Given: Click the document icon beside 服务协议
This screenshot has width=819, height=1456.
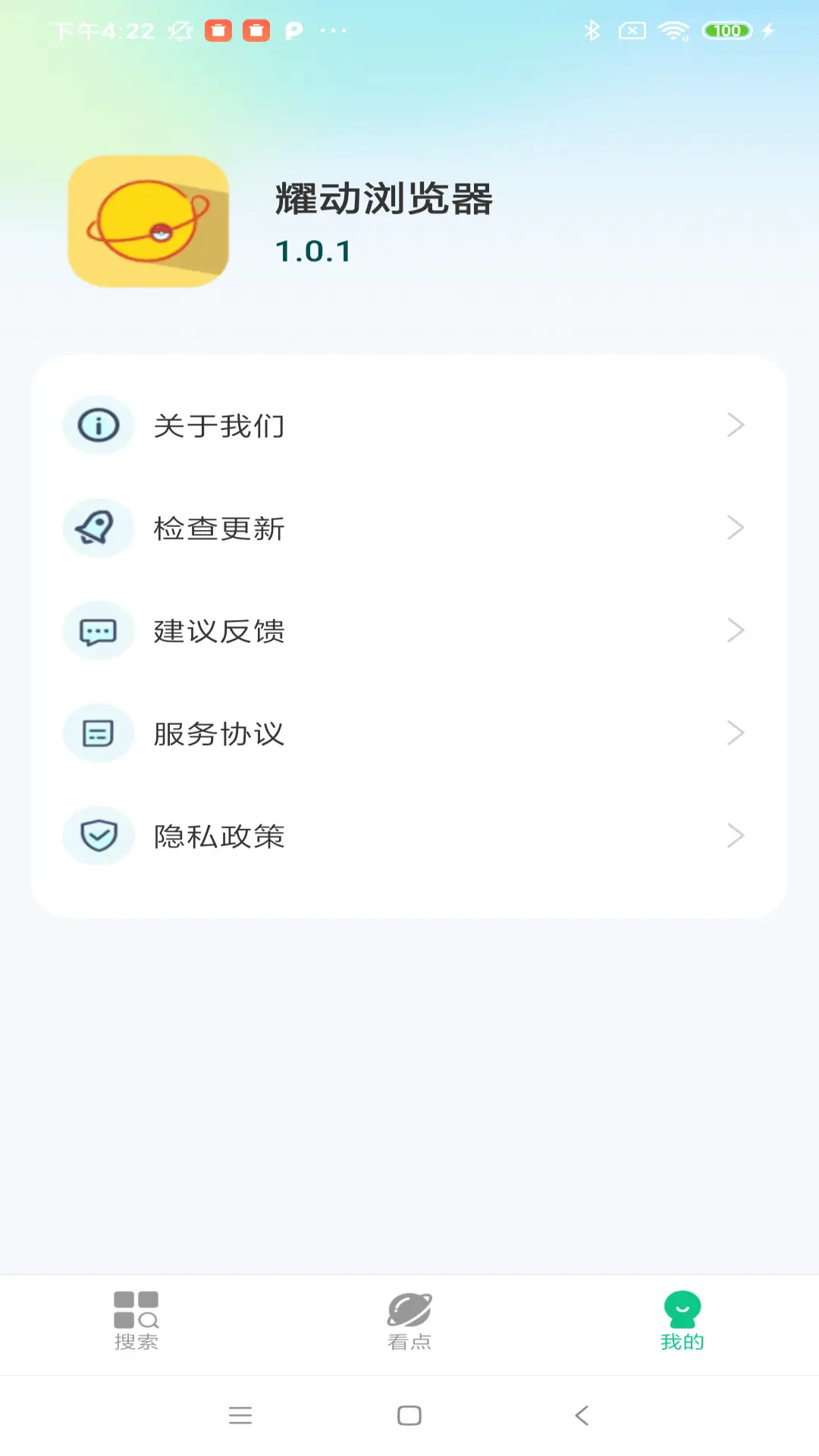Looking at the screenshot, I should tap(98, 733).
